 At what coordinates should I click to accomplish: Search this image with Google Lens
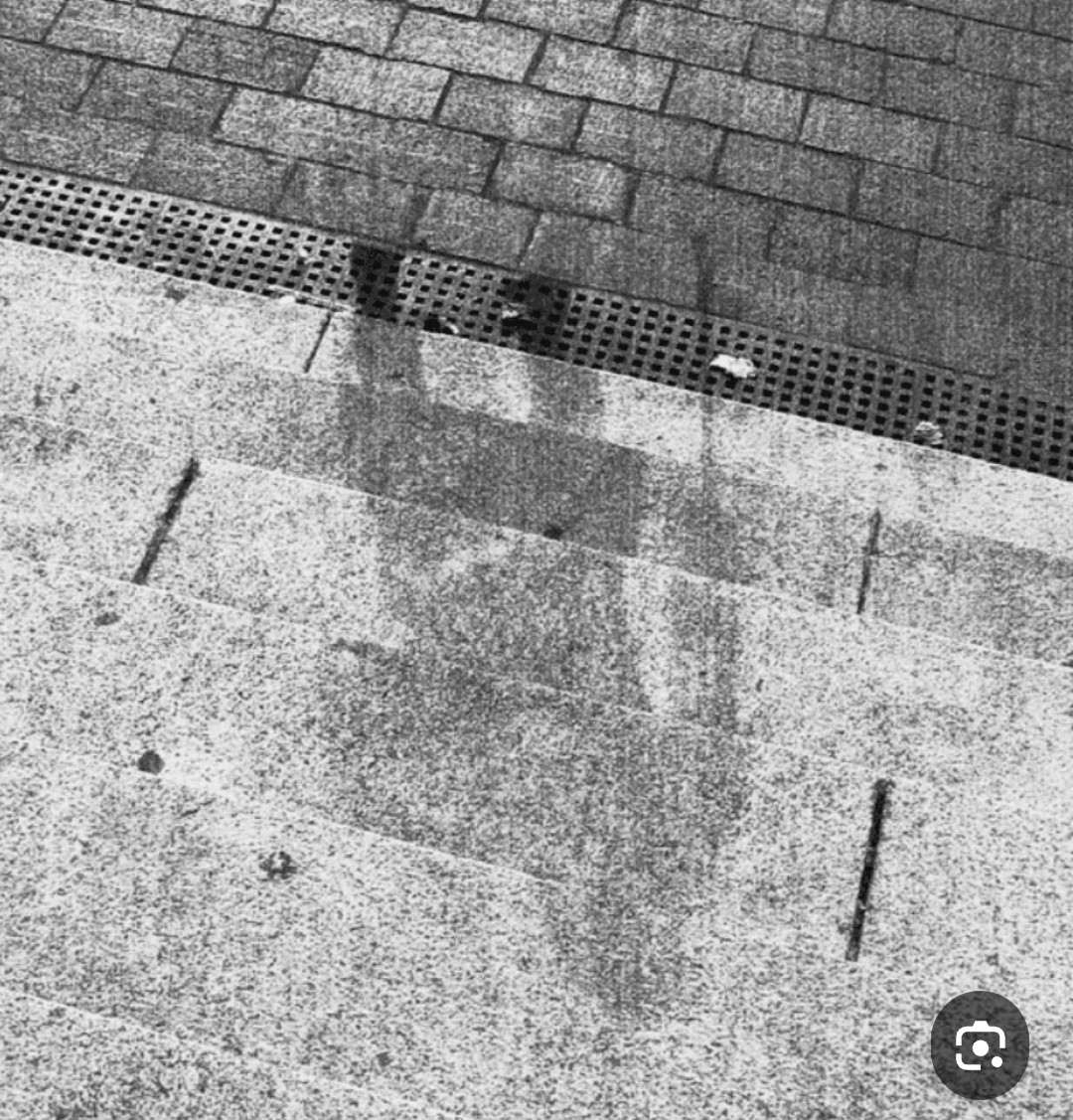(x=980, y=1044)
